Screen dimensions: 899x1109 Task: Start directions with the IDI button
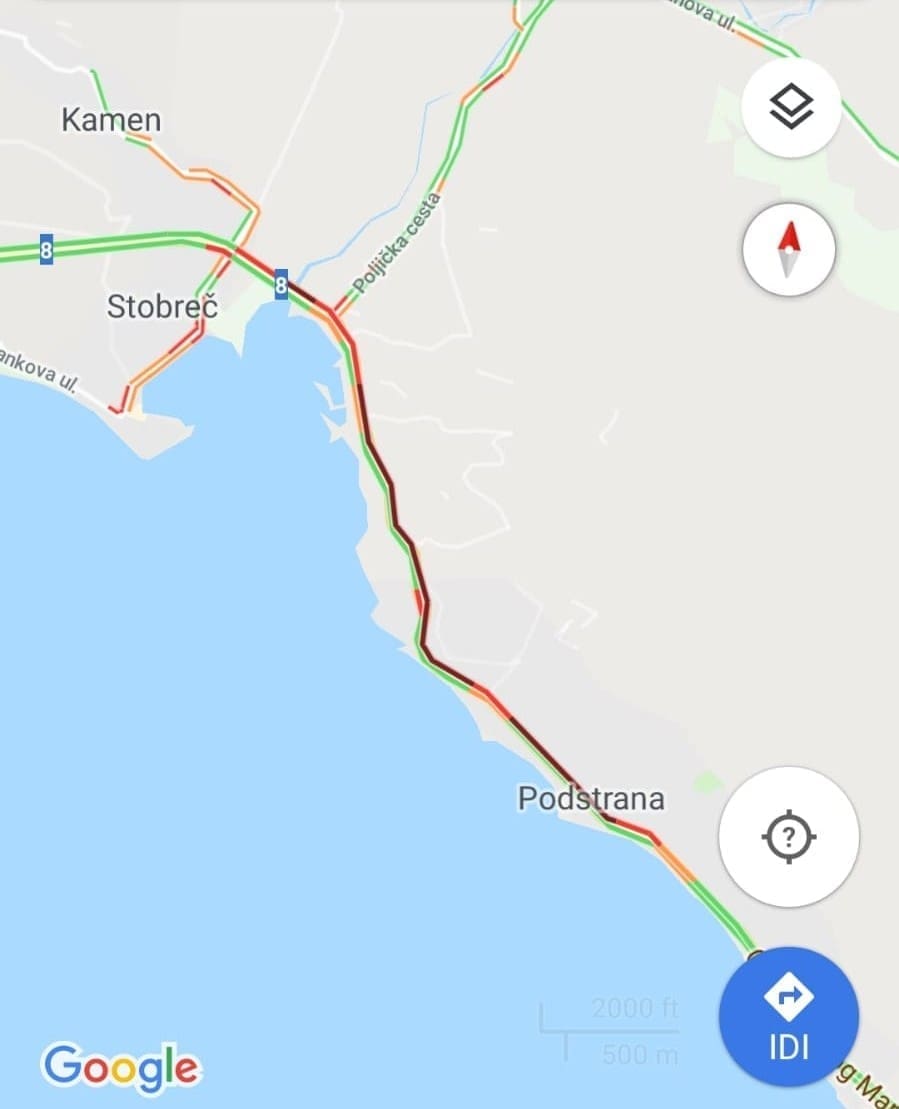tap(789, 1017)
